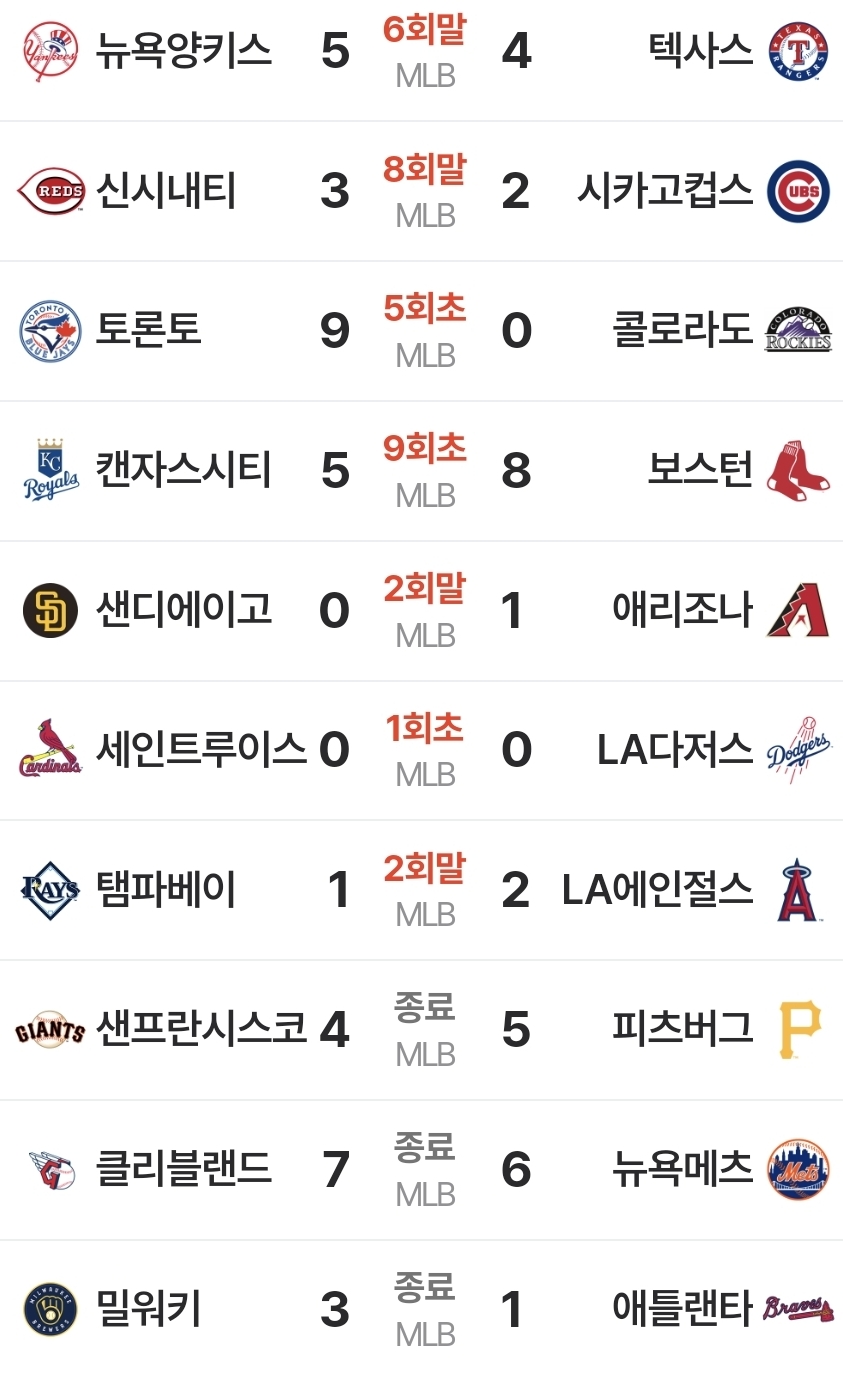843x1387 pixels.
Task: Open the 뉴욕양키스 vs 텍사스 game
Action: 421,52
